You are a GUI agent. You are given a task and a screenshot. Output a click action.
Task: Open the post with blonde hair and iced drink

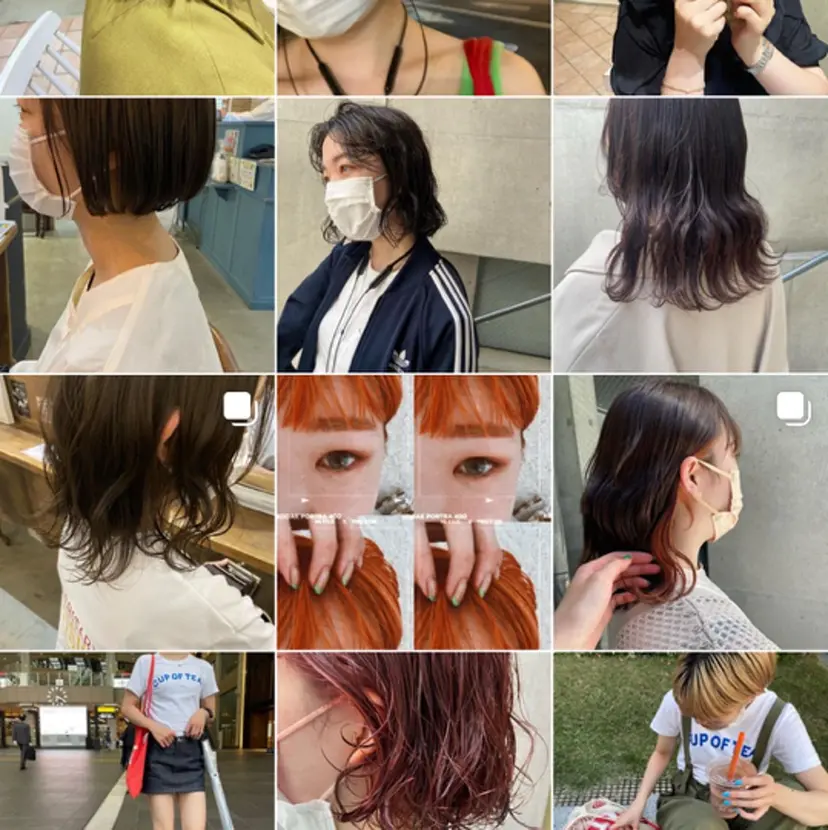(690, 740)
